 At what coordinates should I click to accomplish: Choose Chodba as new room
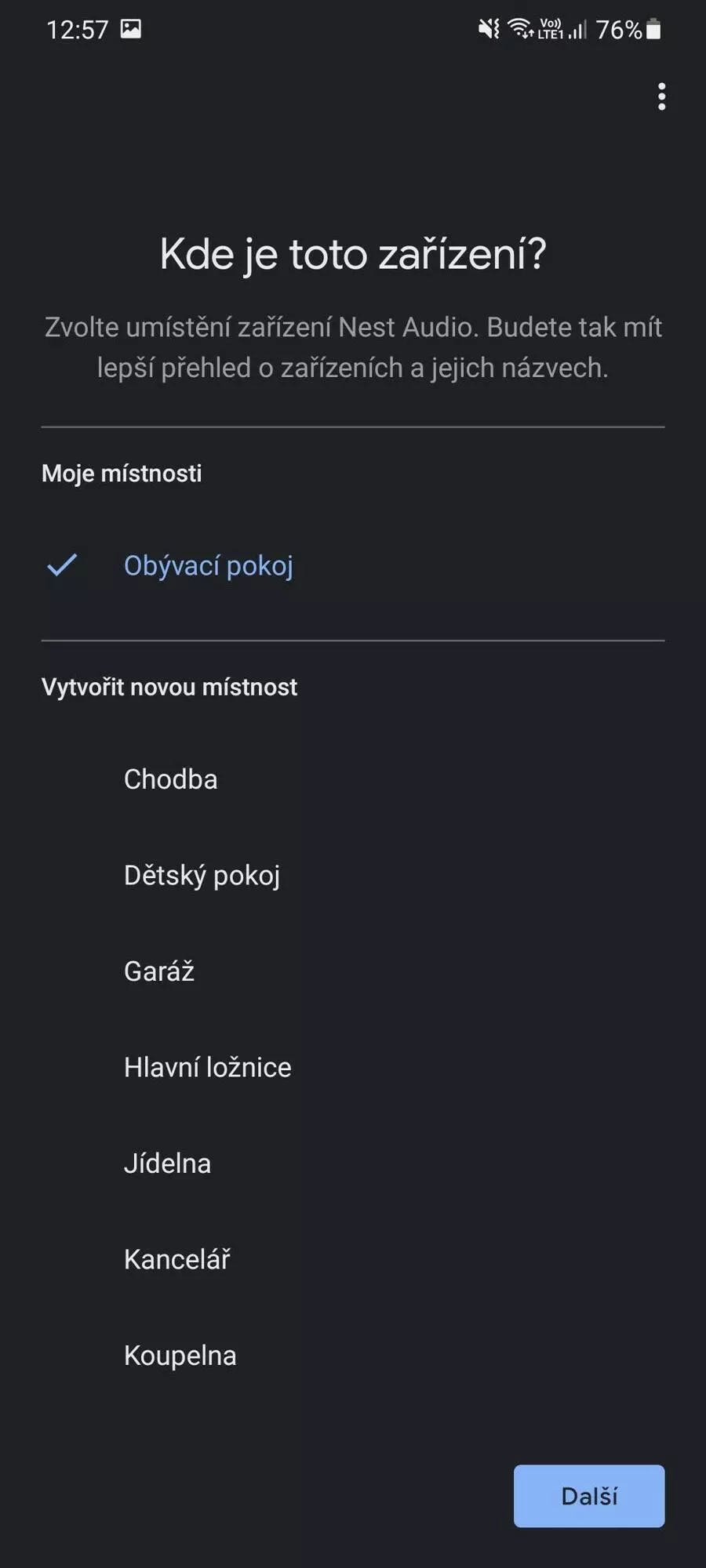coord(353,779)
